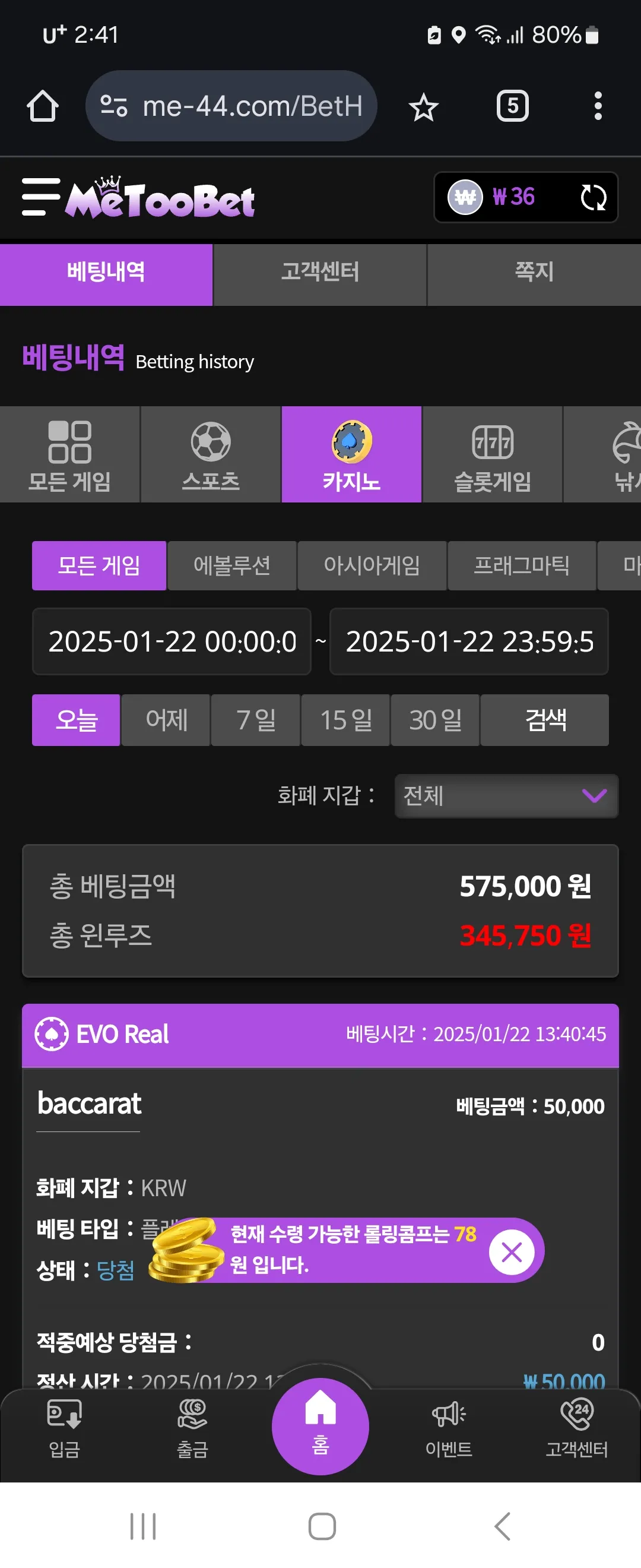Choose the 7일 date range
The width and height of the screenshot is (641, 1568).
255,720
